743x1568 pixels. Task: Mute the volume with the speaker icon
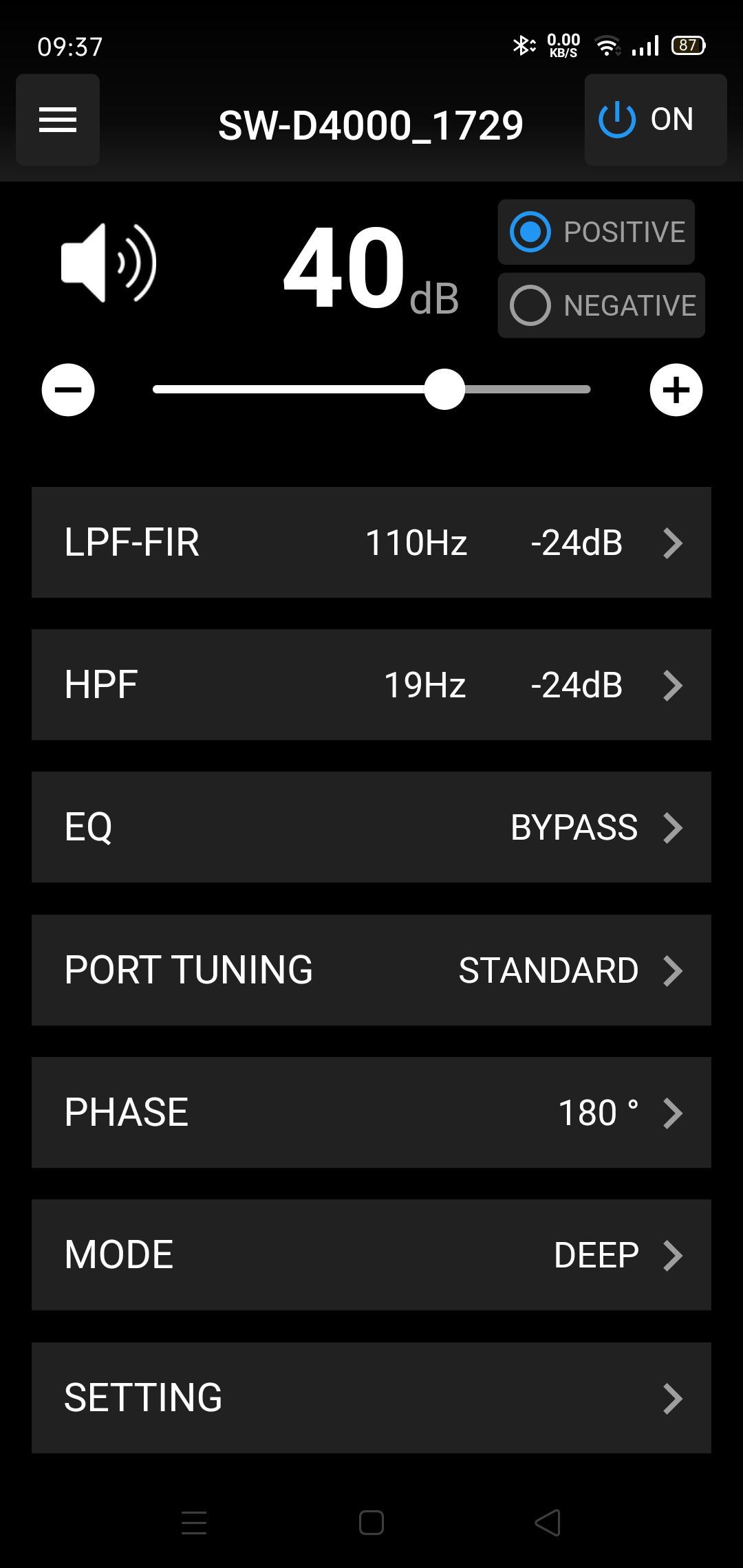tap(109, 263)
